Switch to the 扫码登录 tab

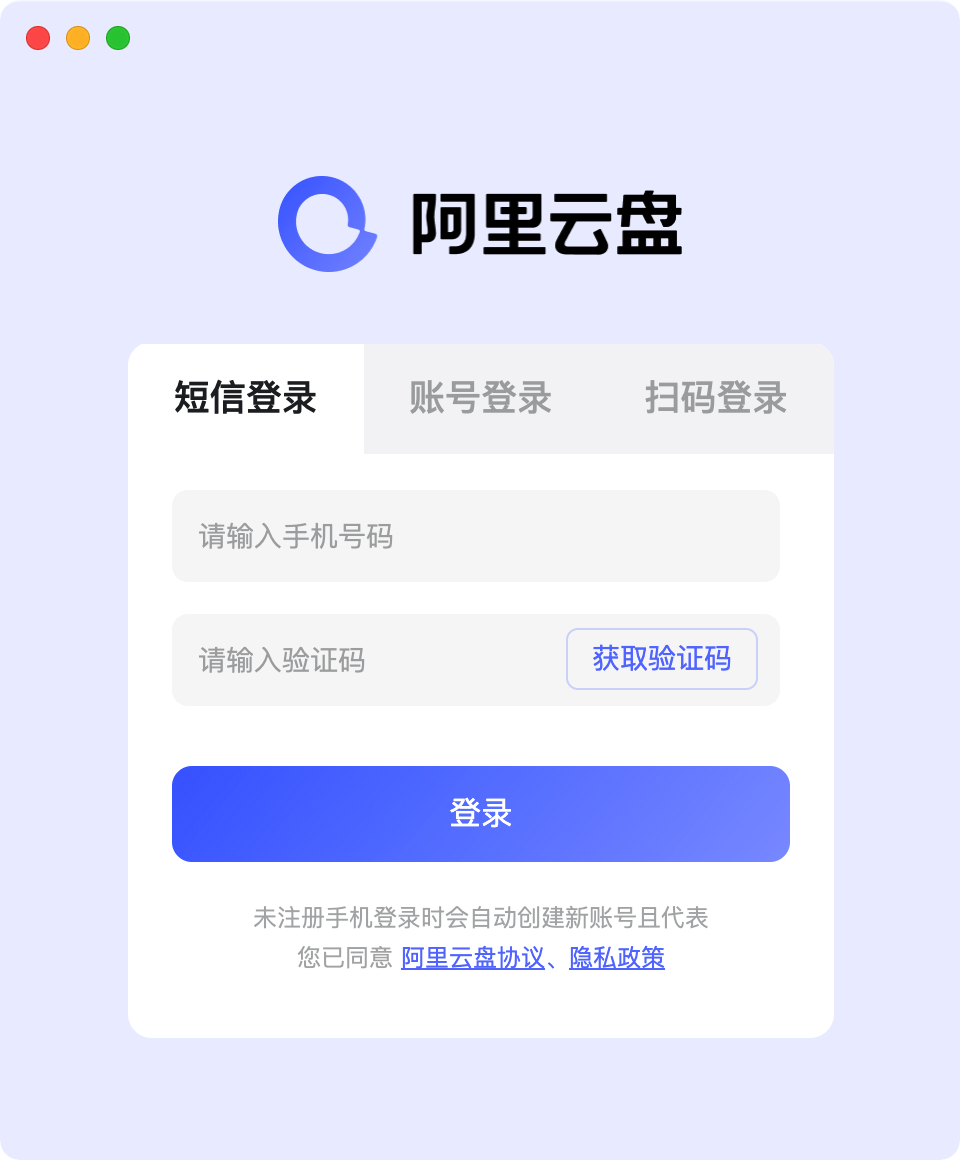(716, 398)
